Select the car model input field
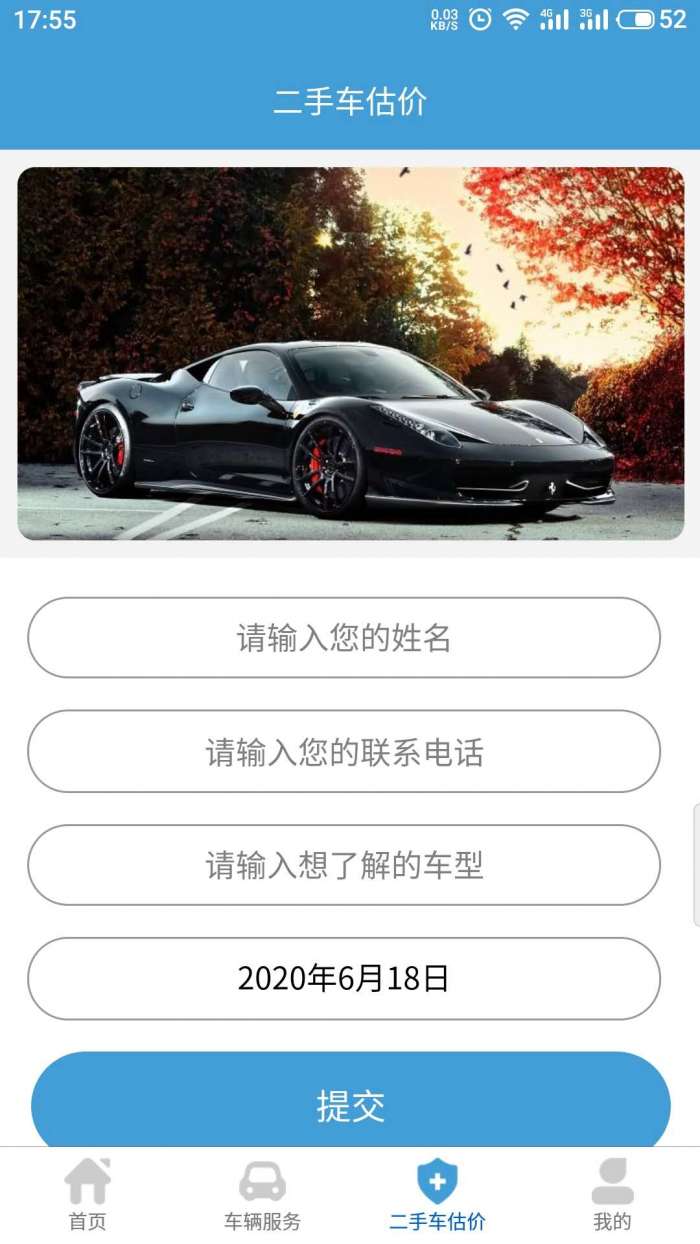The height and width of the screenshot is (1244, 700). pyautogui.click(x=344, y=865)
